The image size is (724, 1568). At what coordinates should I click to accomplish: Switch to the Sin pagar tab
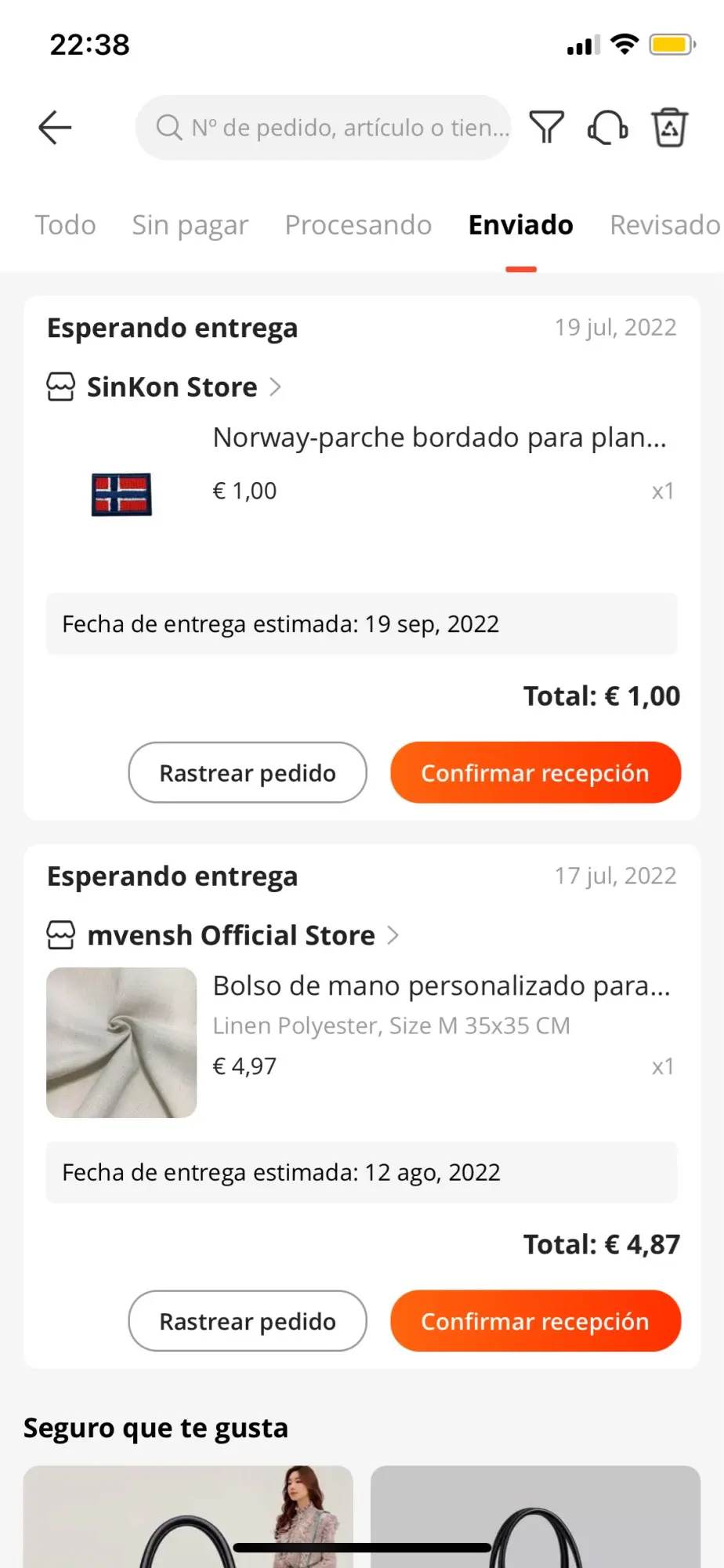[190, 225]
